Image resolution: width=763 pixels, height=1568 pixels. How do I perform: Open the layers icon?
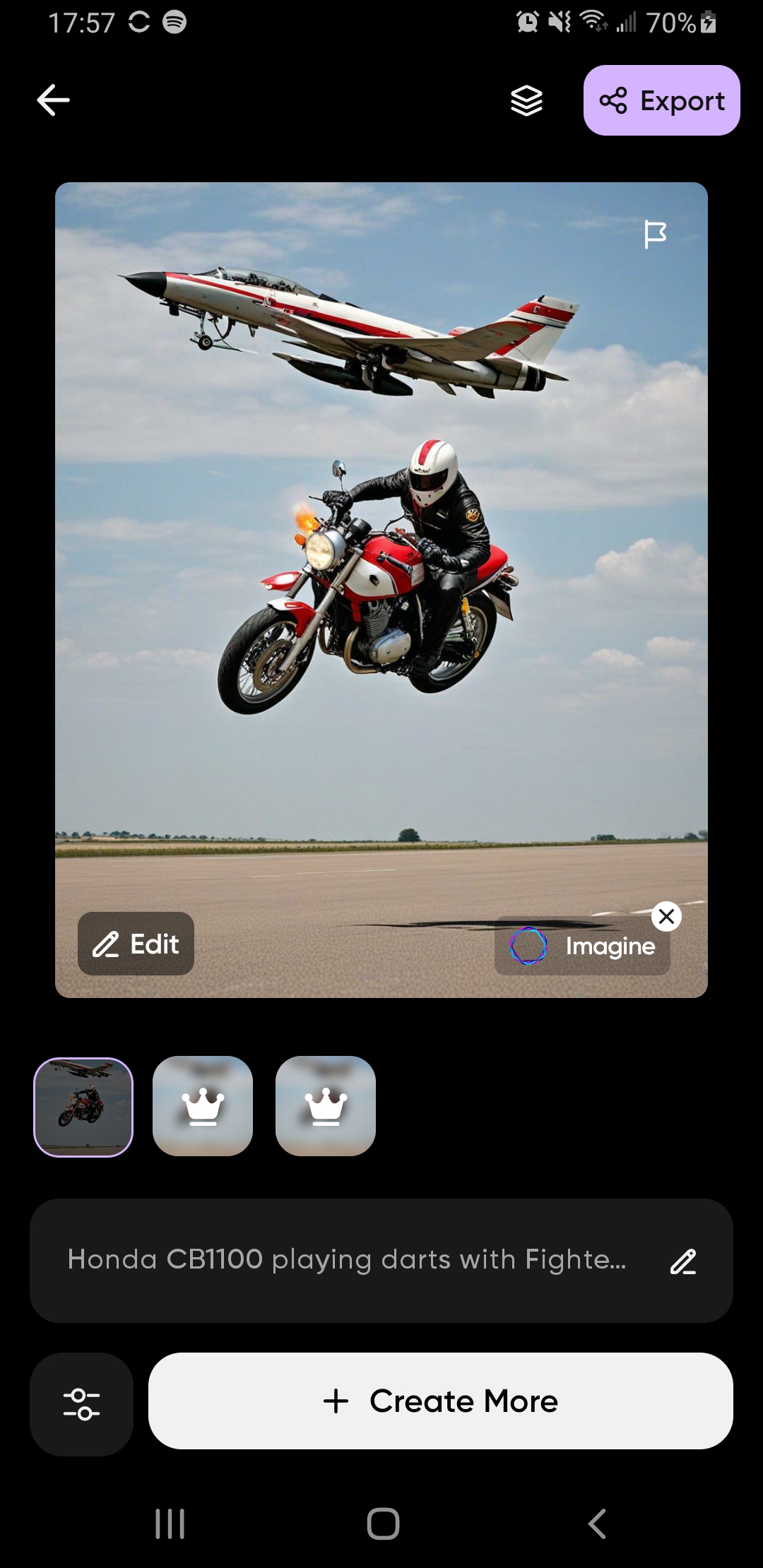(x=527, y=100)
